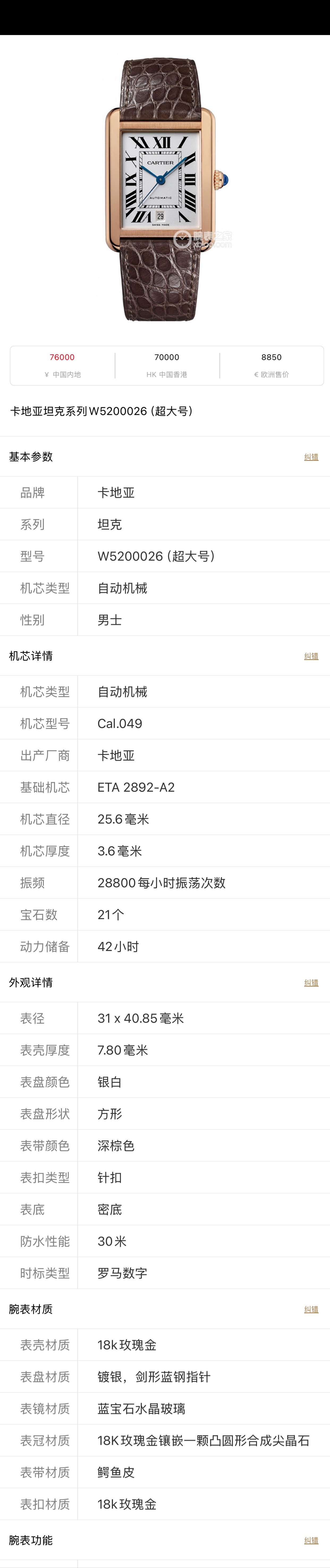Screen dimensions: 330x1568
Task: Tap 纠错 link beside 机芯详情
Action: pos(311,656)
